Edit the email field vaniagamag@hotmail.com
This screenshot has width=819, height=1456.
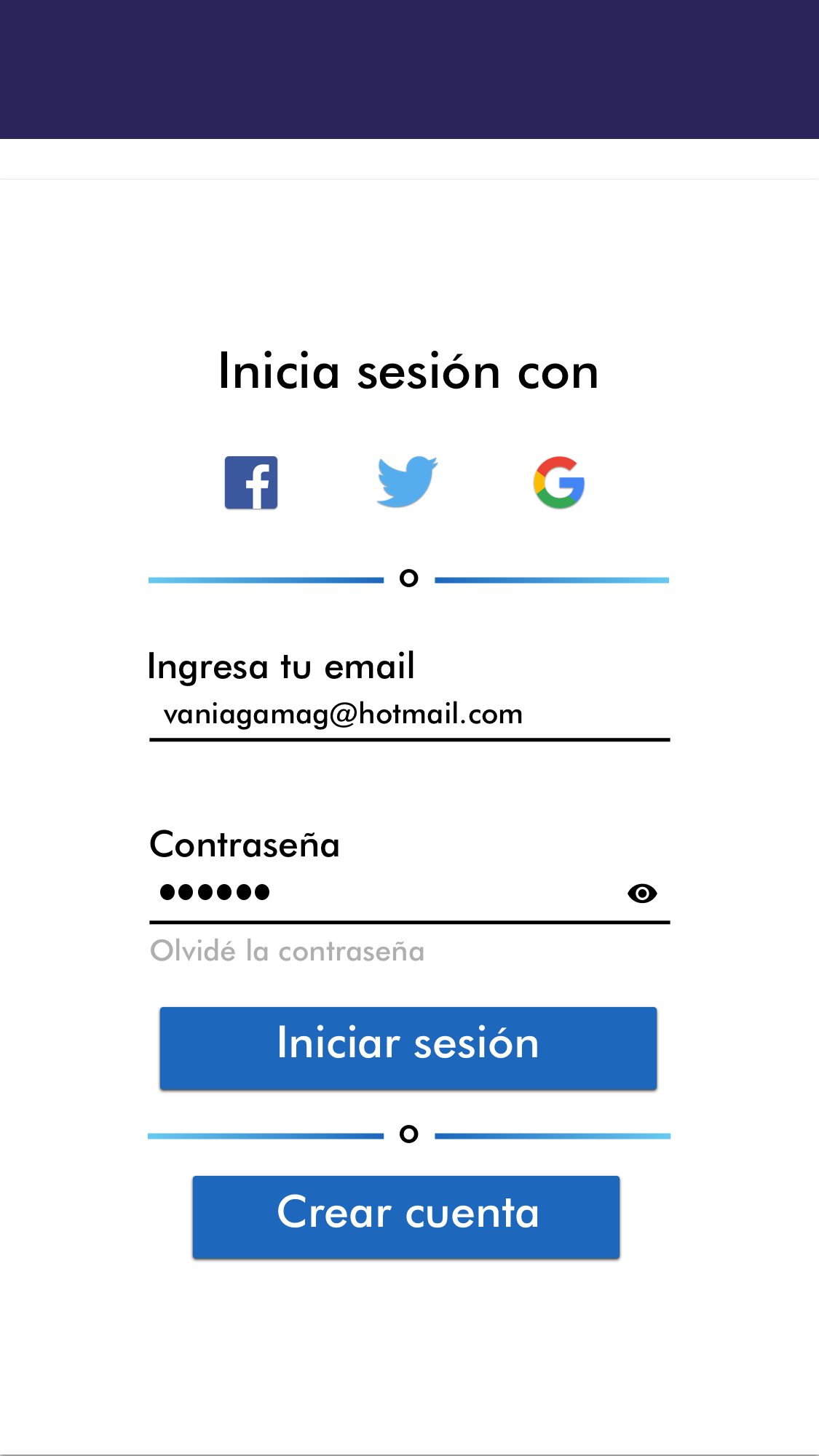point(408,715)
